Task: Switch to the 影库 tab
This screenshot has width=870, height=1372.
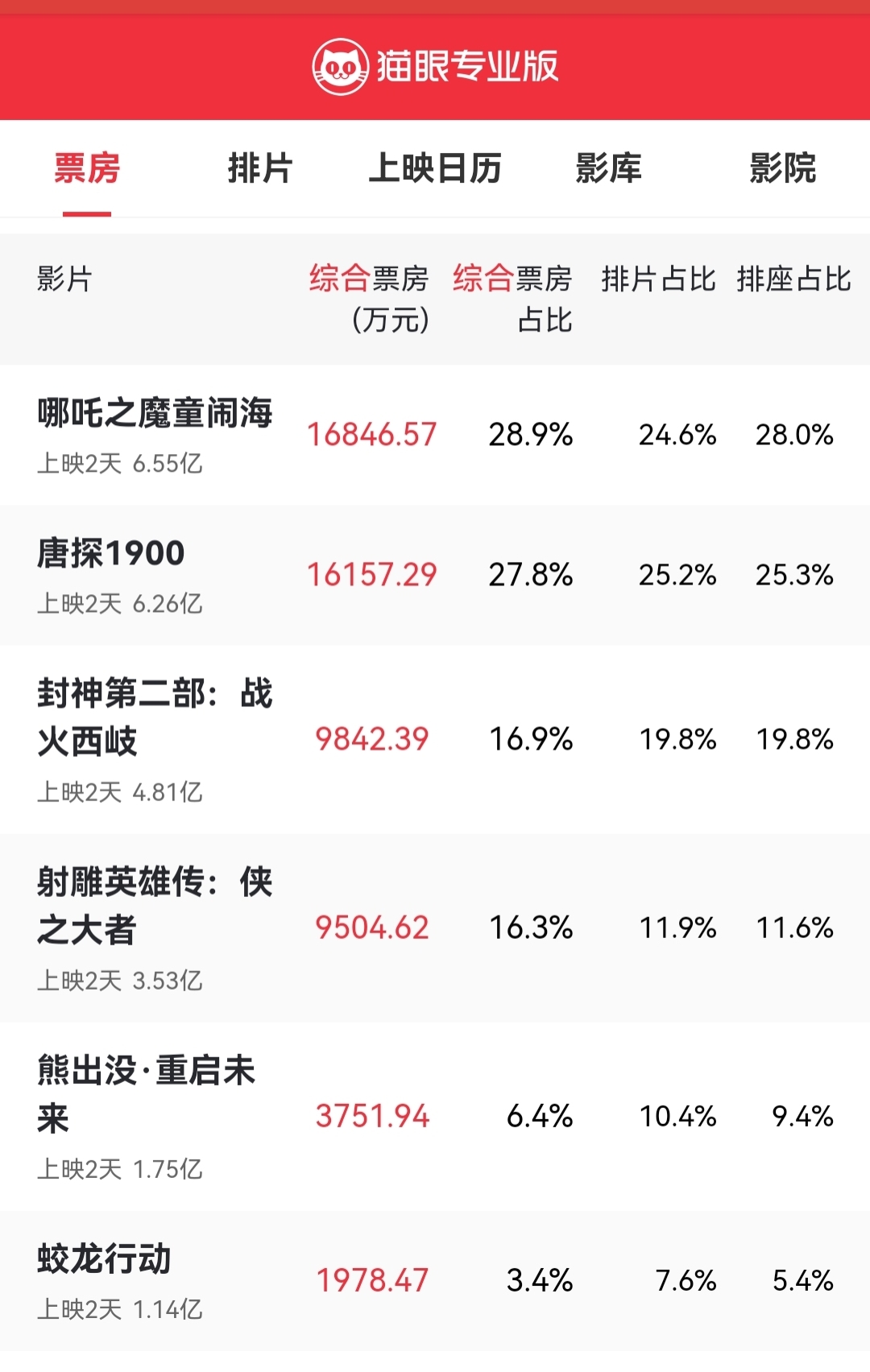Action: (609, 169)
